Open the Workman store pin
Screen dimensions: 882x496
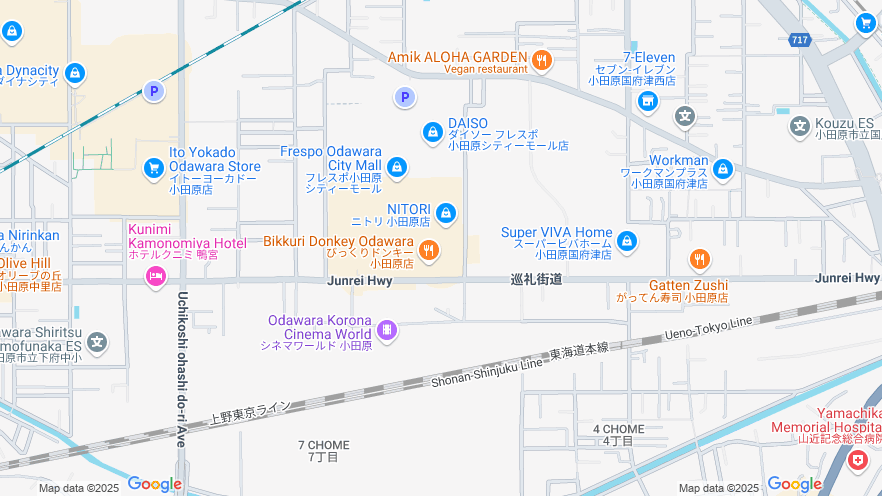pyautogui.click(x=722, y=169)
